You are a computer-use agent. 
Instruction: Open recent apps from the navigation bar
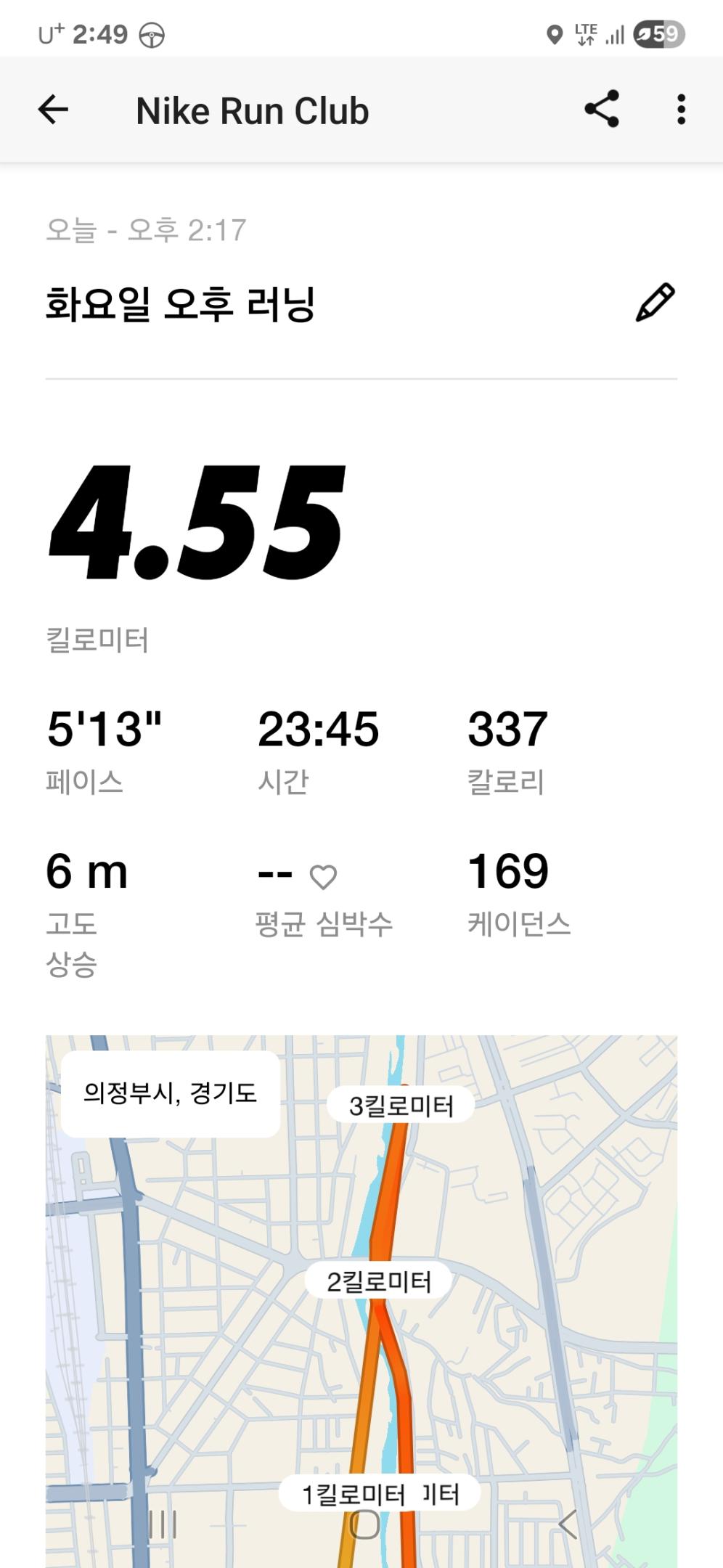[163, 1524]
